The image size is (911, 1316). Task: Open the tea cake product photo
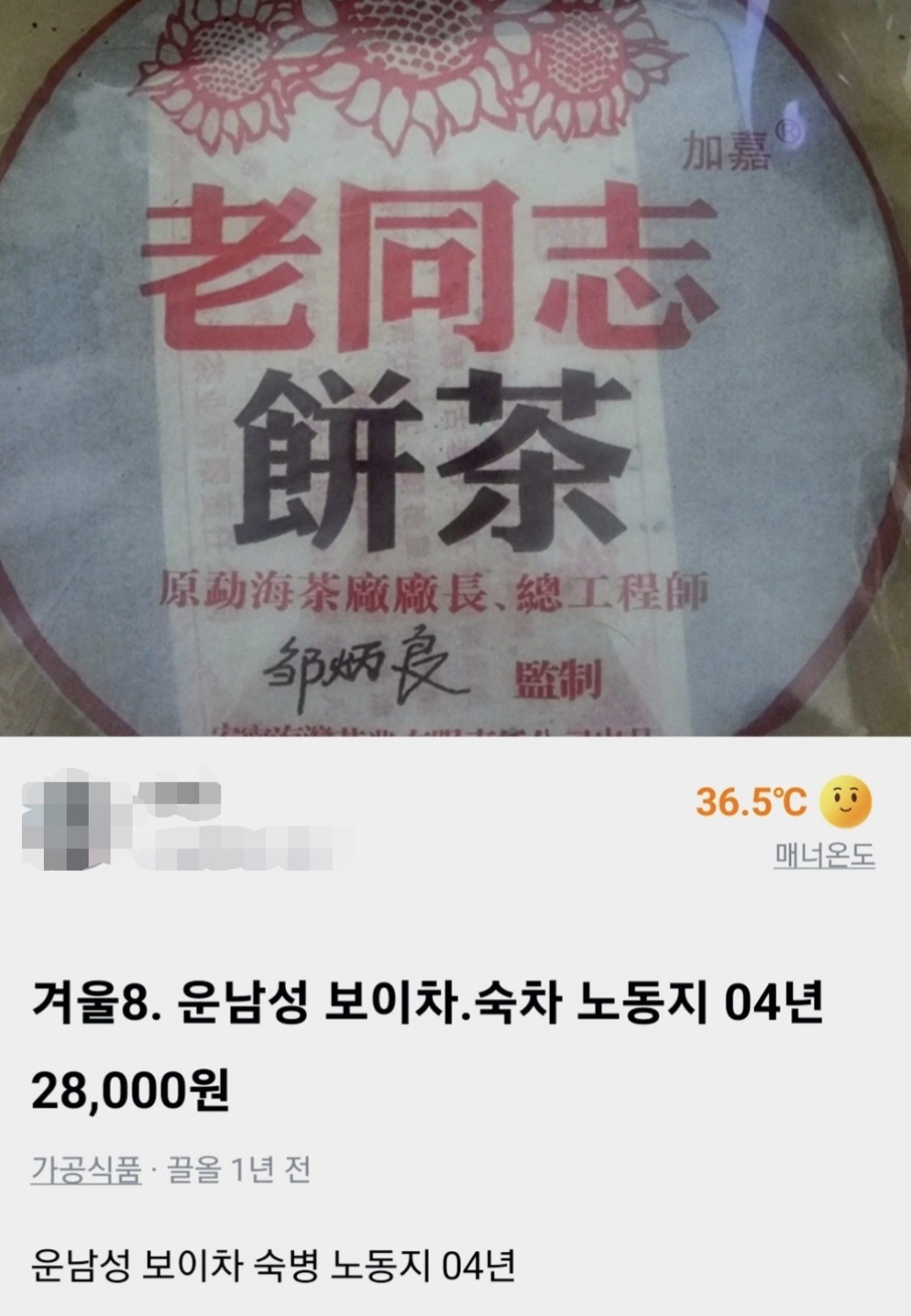[455, 366]
